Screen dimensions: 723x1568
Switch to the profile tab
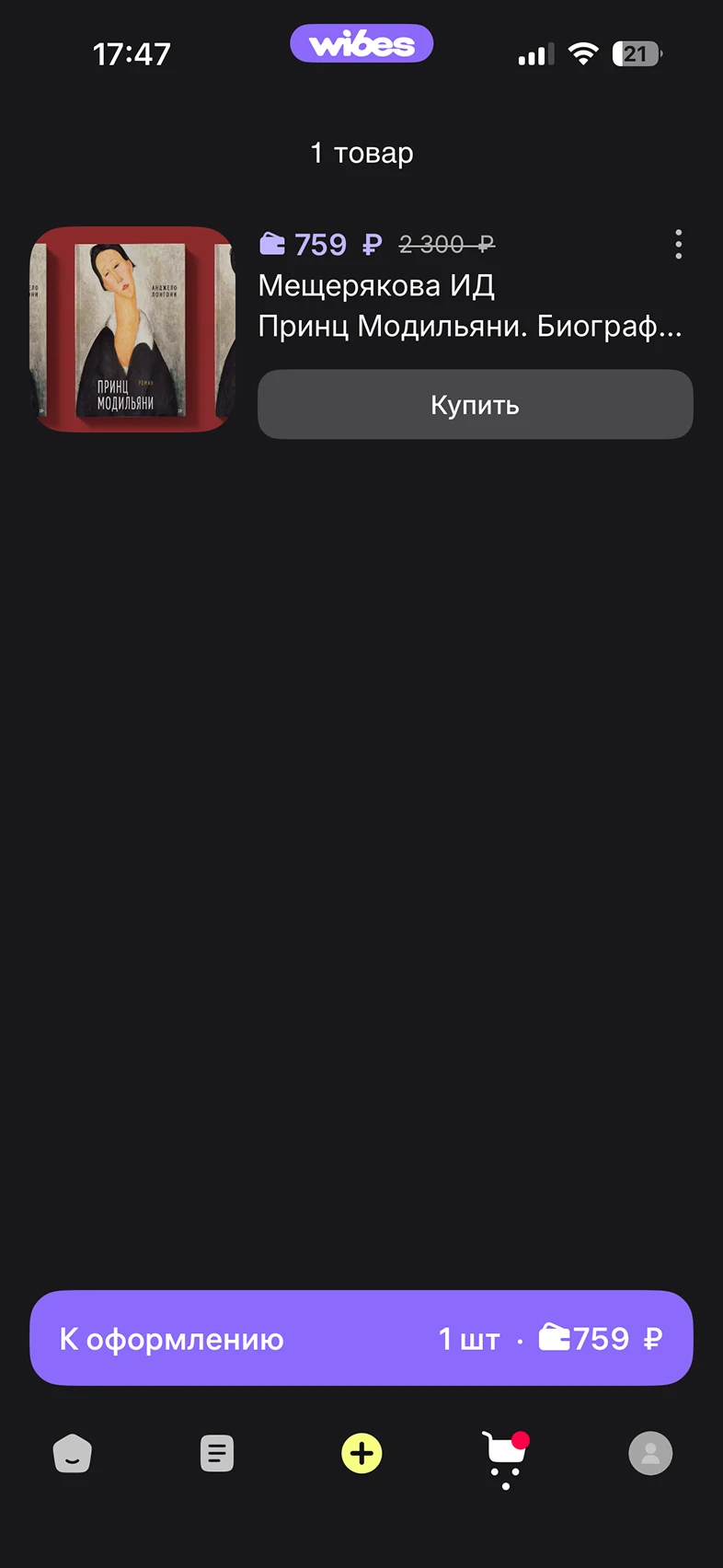point(650,1454)
